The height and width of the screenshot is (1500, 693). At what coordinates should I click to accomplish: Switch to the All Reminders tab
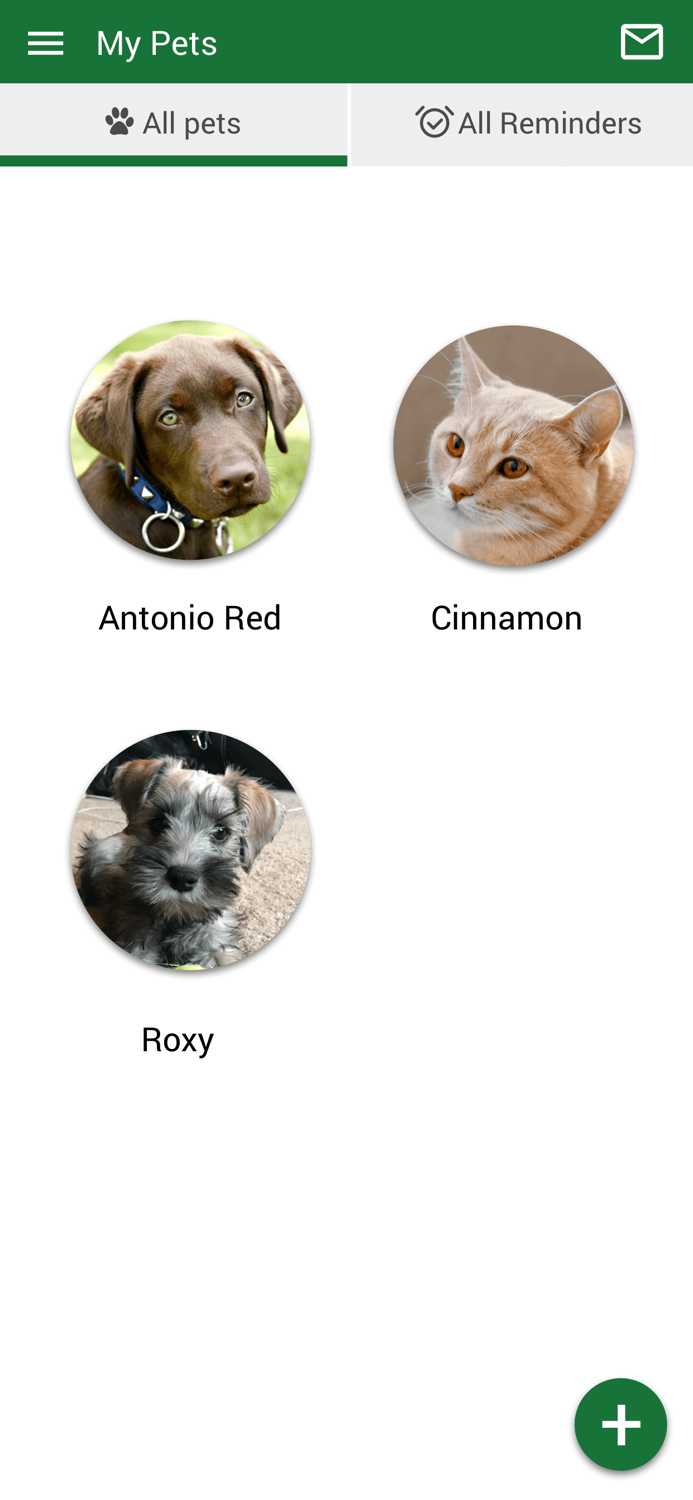point(523,123)
